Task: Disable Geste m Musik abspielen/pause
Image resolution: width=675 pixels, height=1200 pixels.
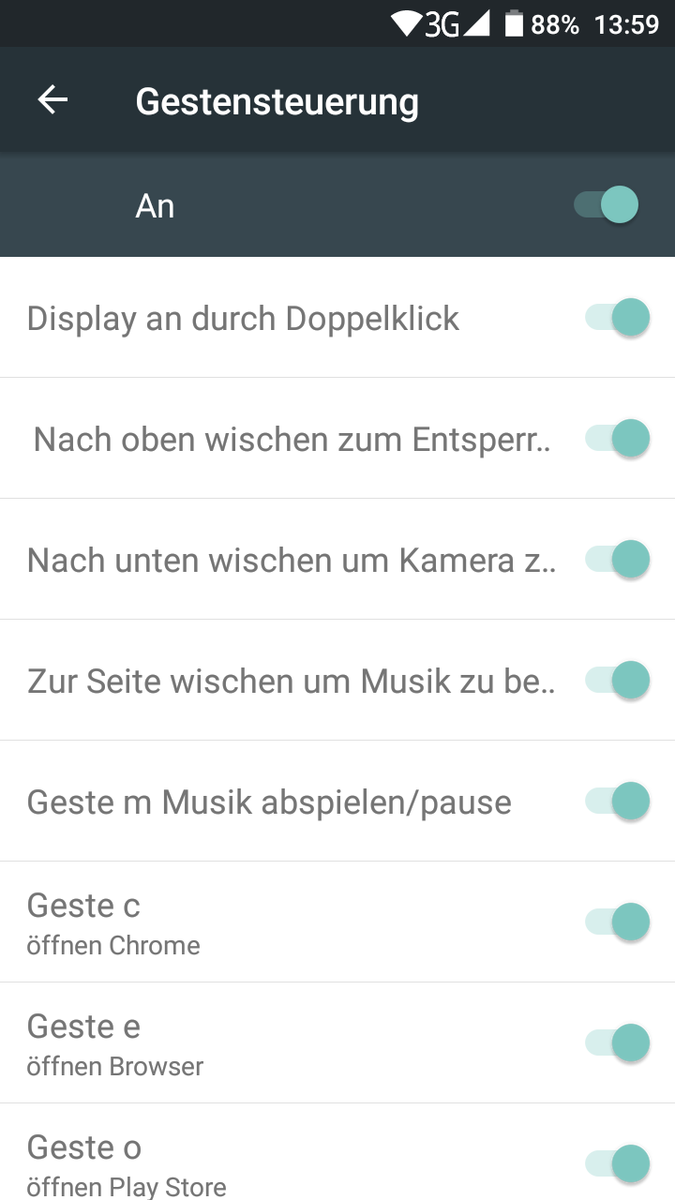Action: (x=618, y=801)
